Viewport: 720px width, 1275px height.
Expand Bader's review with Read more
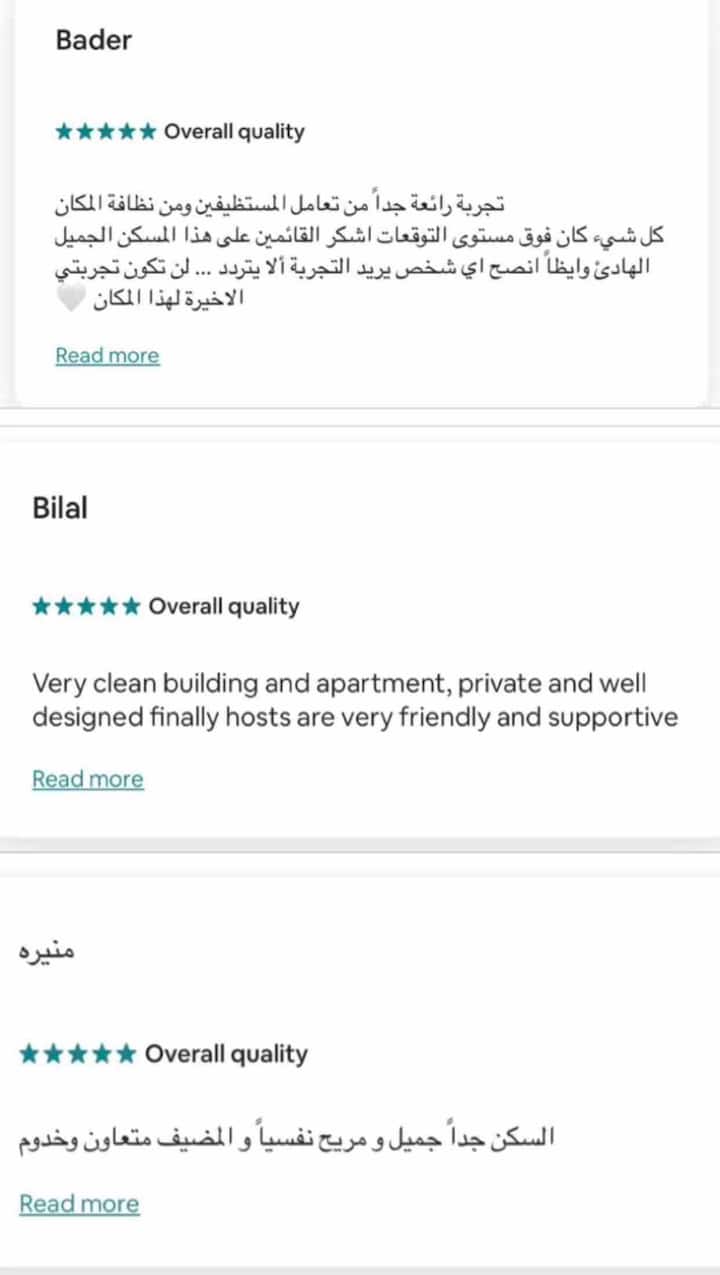(x=107, y=355)
